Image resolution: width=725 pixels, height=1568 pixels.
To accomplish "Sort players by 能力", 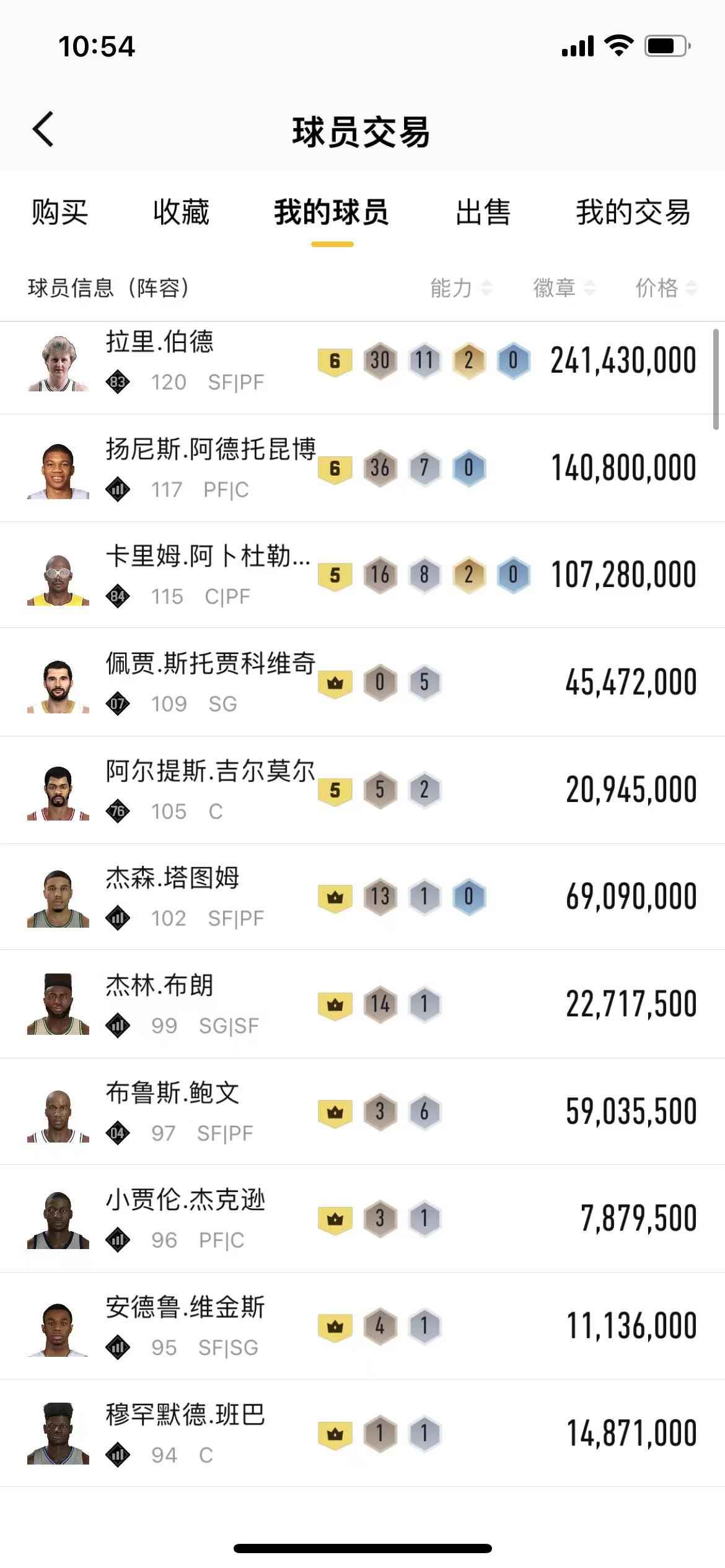I will tap(460, 288).
